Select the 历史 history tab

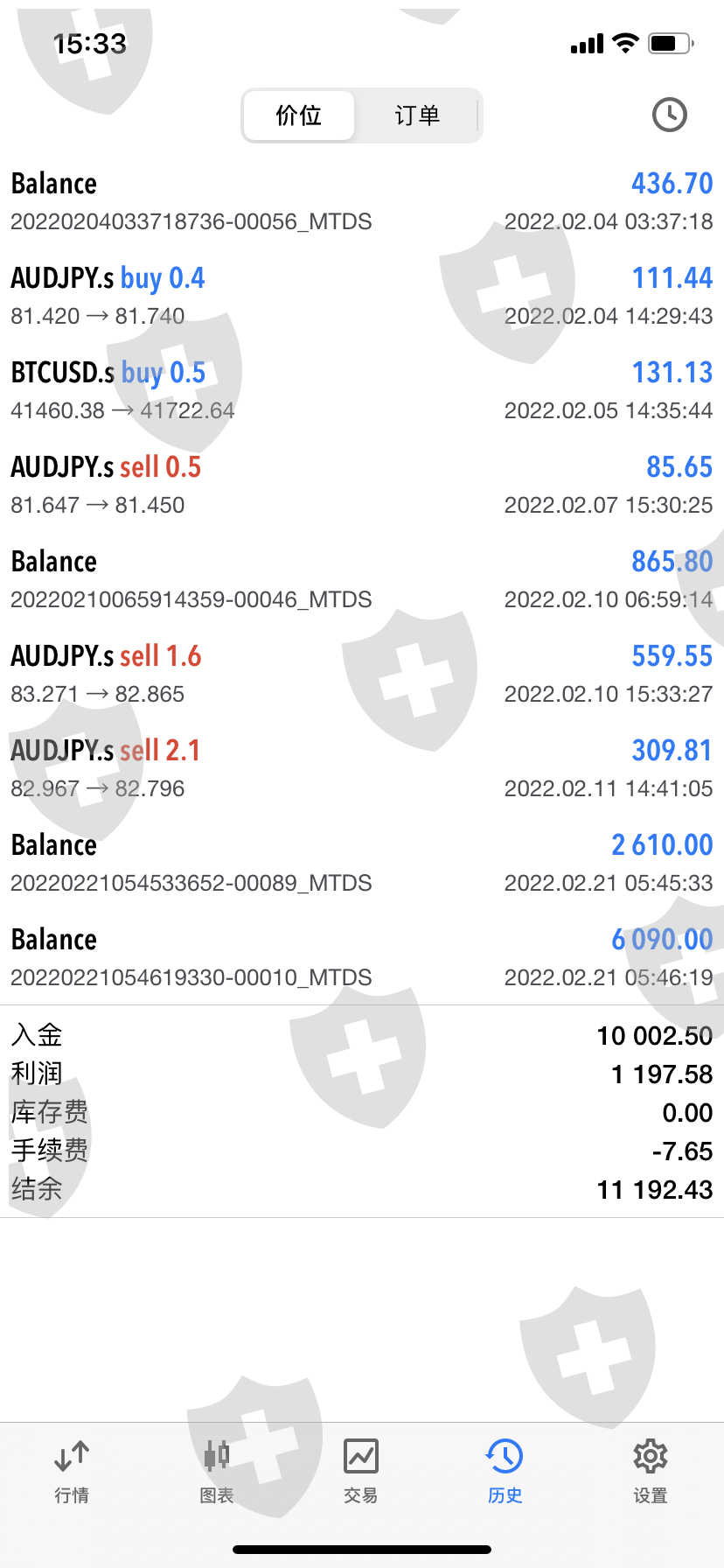coord(505,1472)
